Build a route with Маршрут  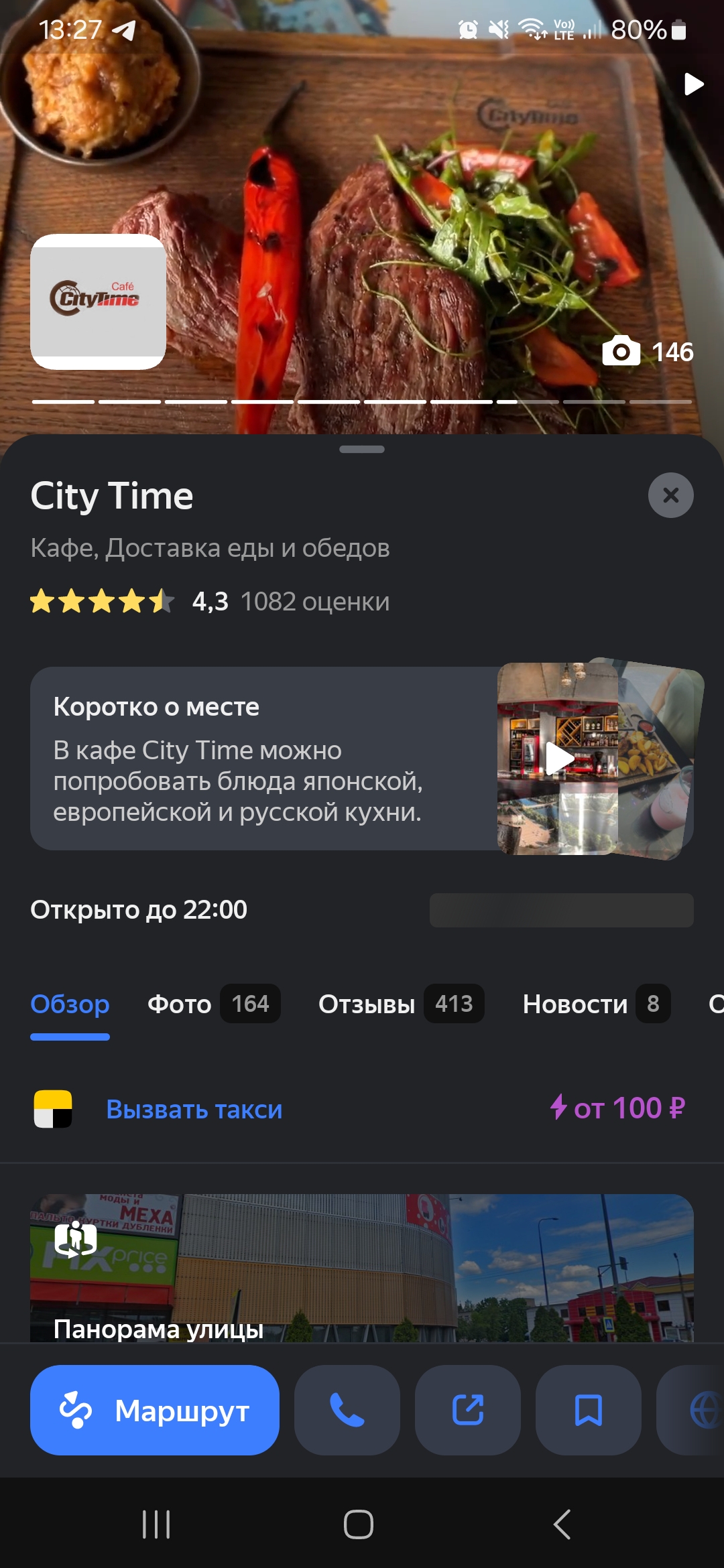point(155,1411)
